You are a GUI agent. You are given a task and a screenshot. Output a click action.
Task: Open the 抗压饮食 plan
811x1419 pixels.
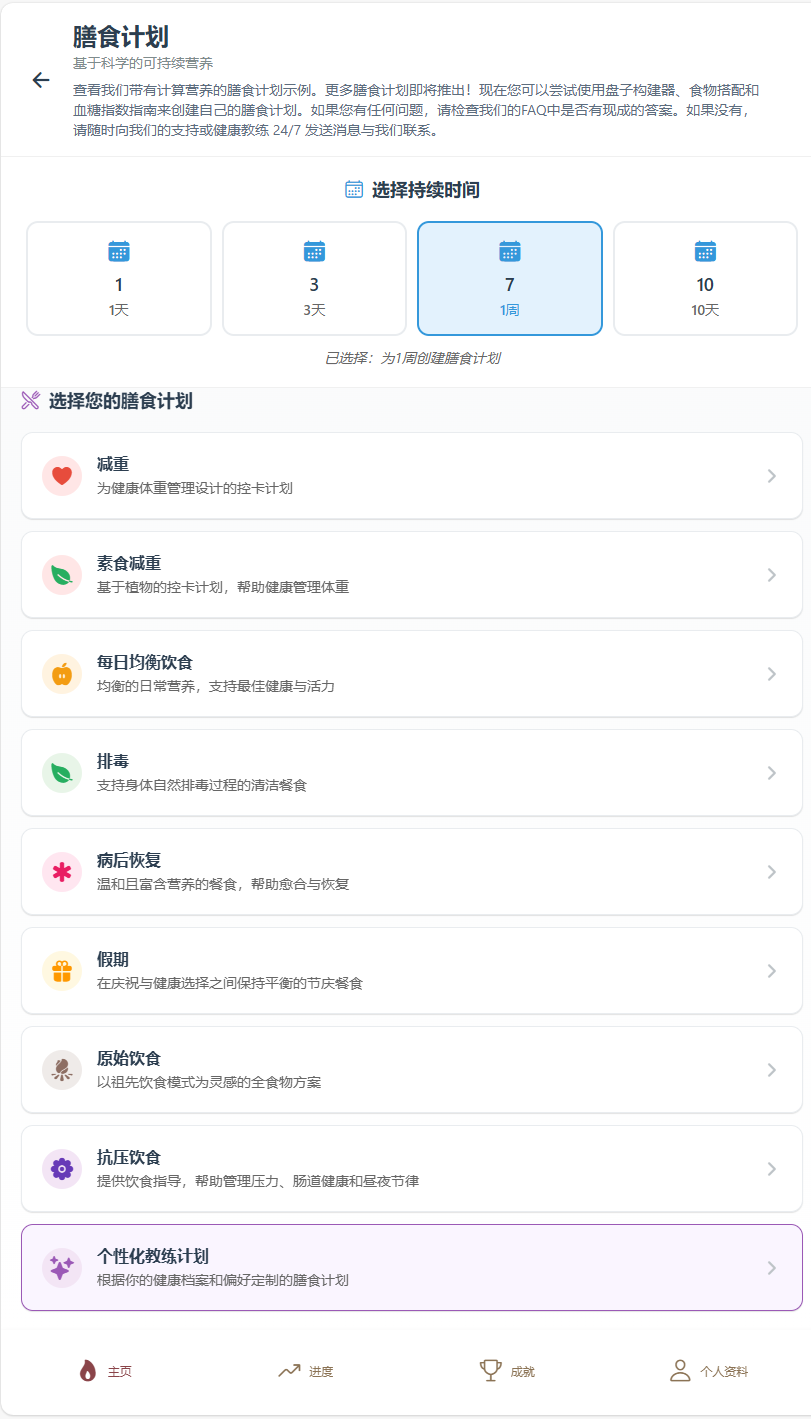click(x=411, y=1169)
